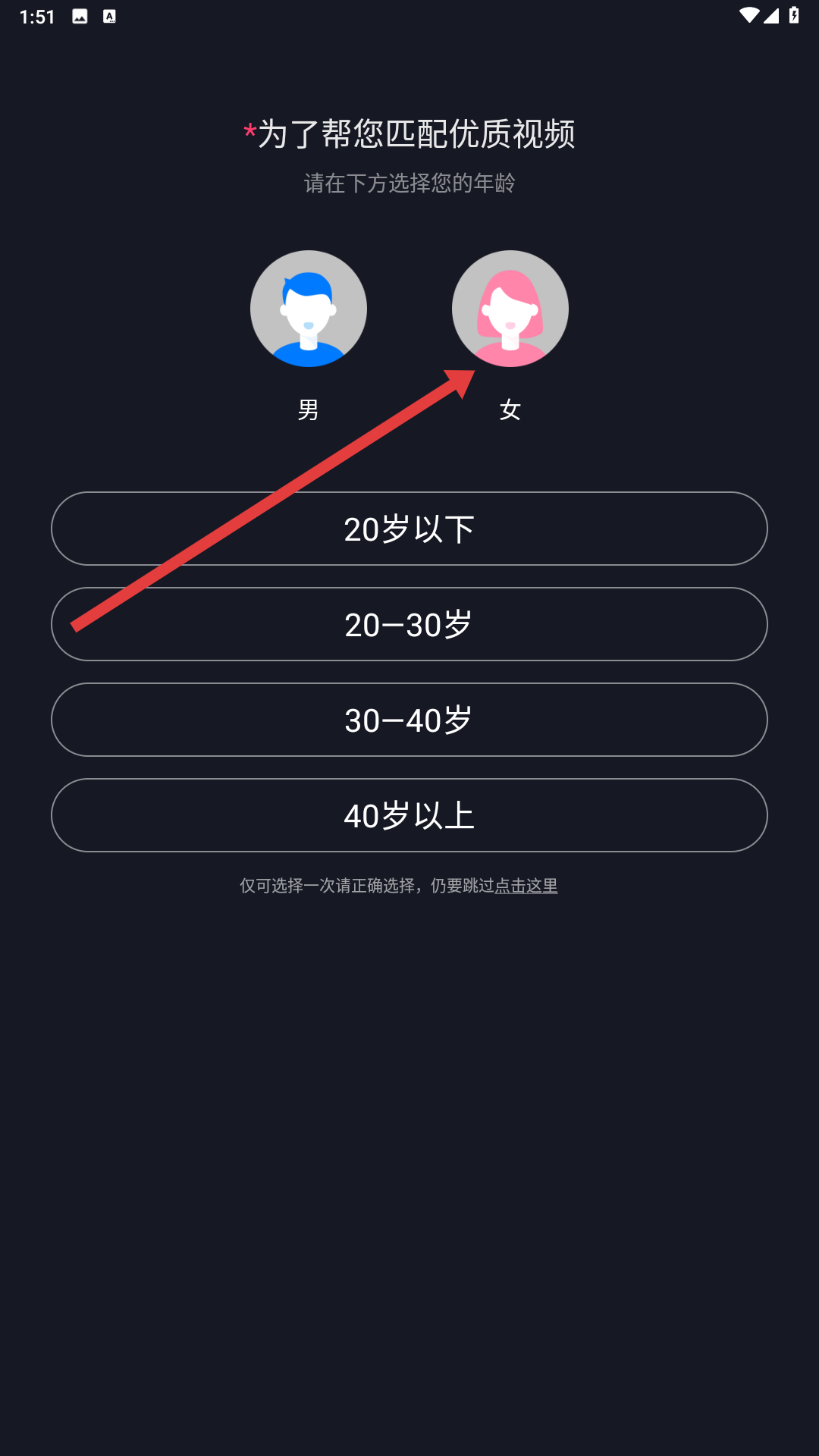Choose the 20岁以下 age option
The height and width of the screenshot is (1456, 819).
point(409,529)
